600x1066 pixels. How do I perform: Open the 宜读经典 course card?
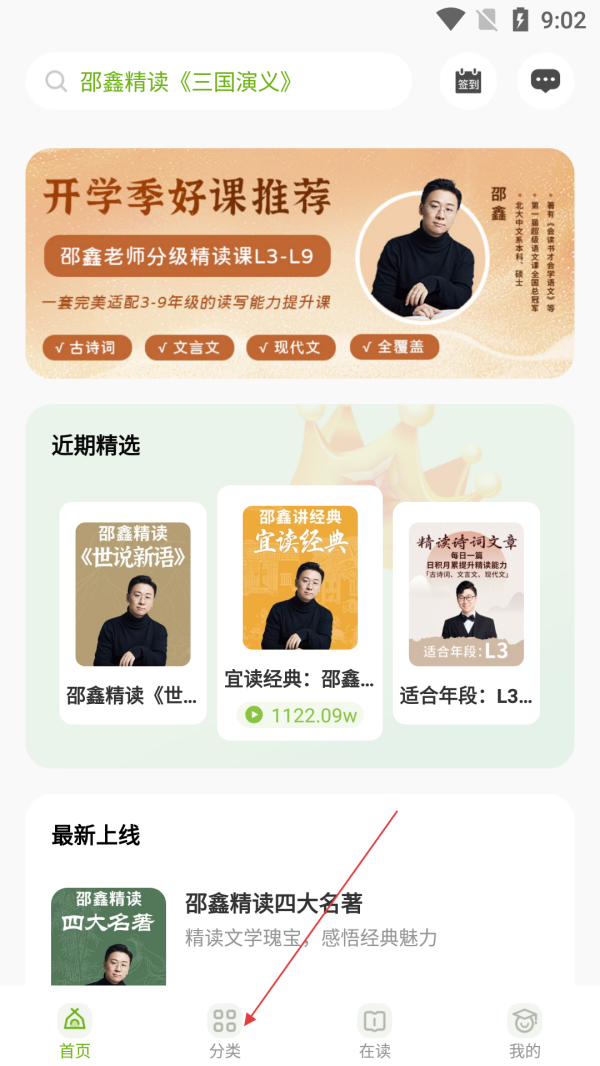pyautogui.click(x=300, y=612)
